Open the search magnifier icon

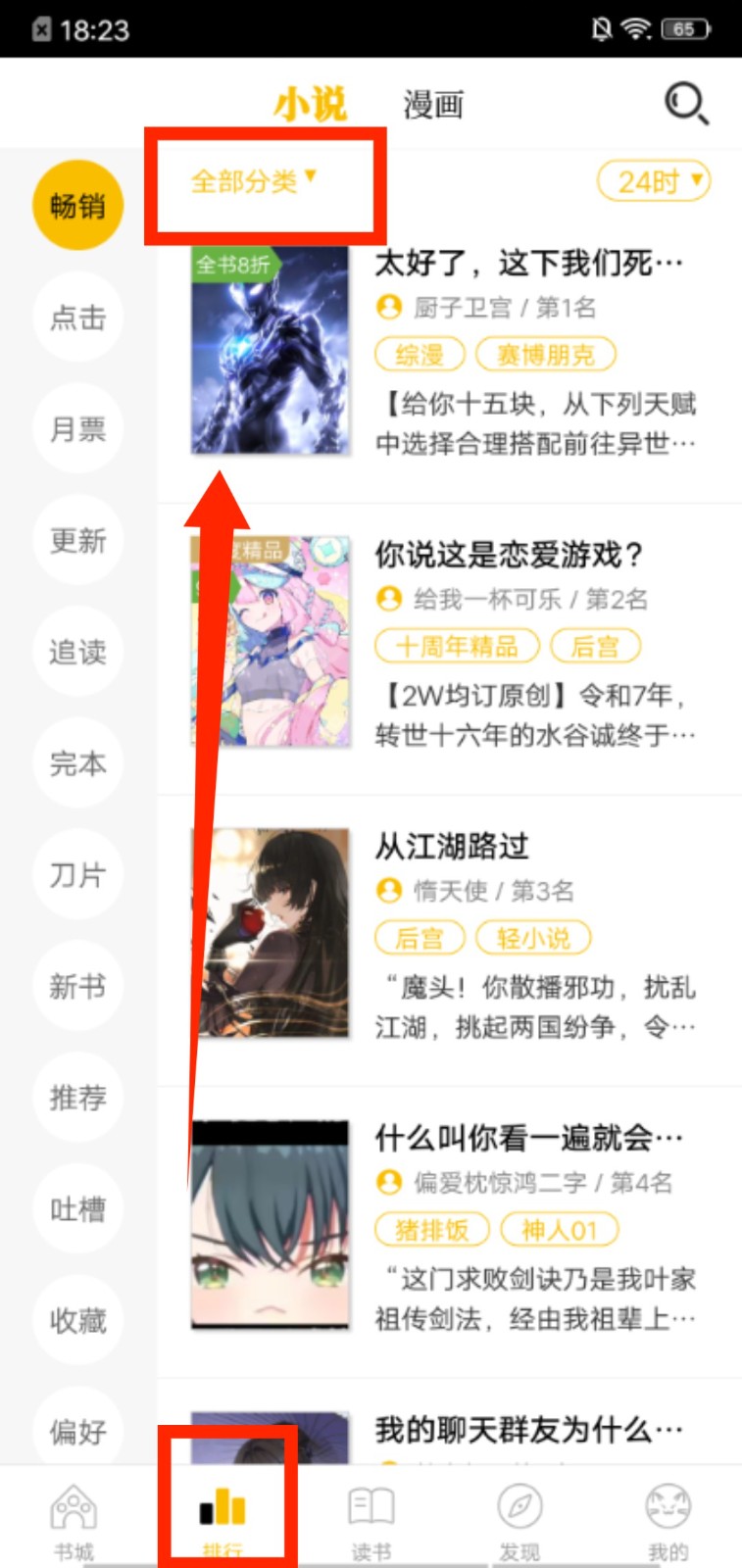[x=685, y=103]
